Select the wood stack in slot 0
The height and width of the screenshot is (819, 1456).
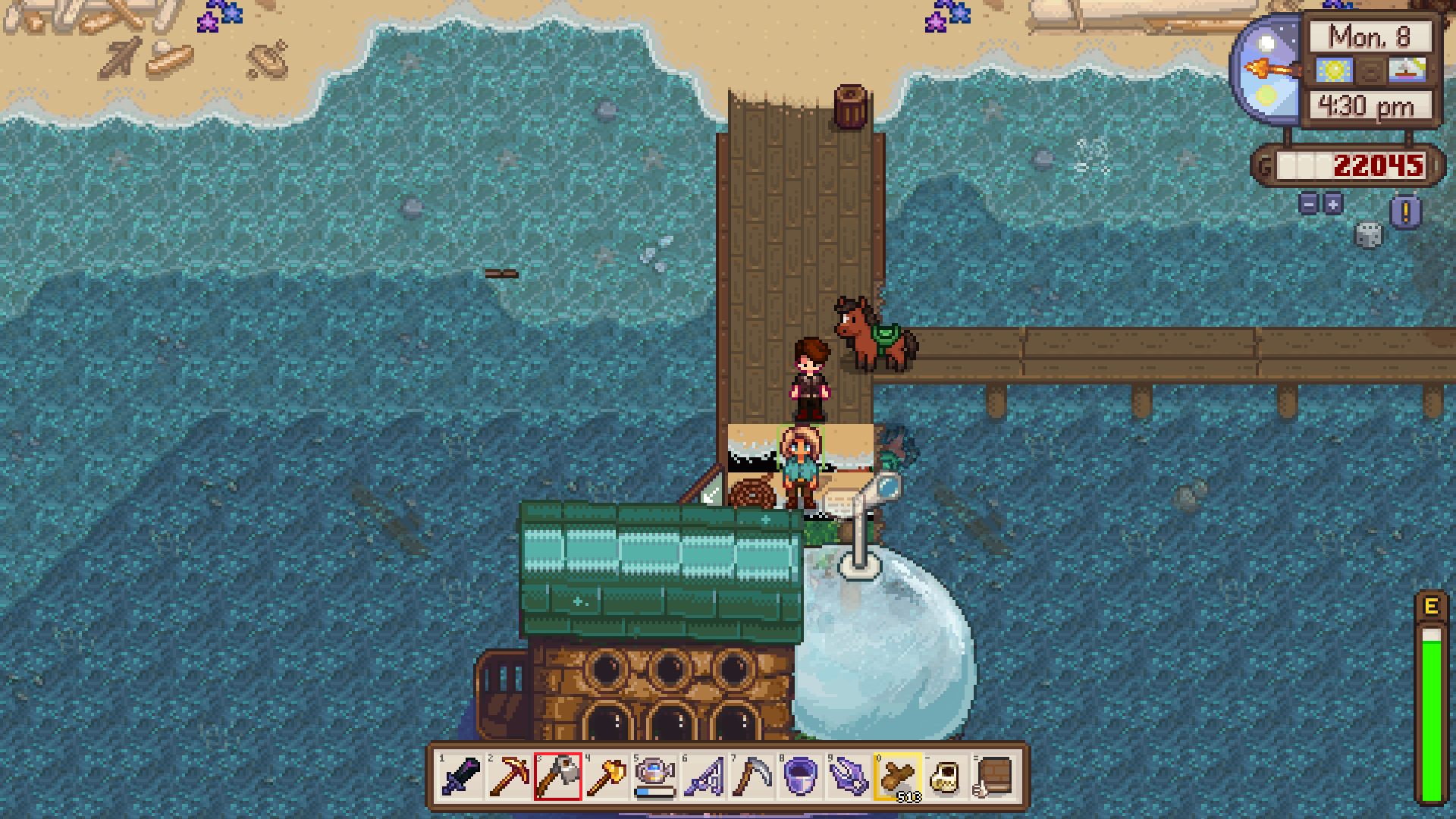898,776
